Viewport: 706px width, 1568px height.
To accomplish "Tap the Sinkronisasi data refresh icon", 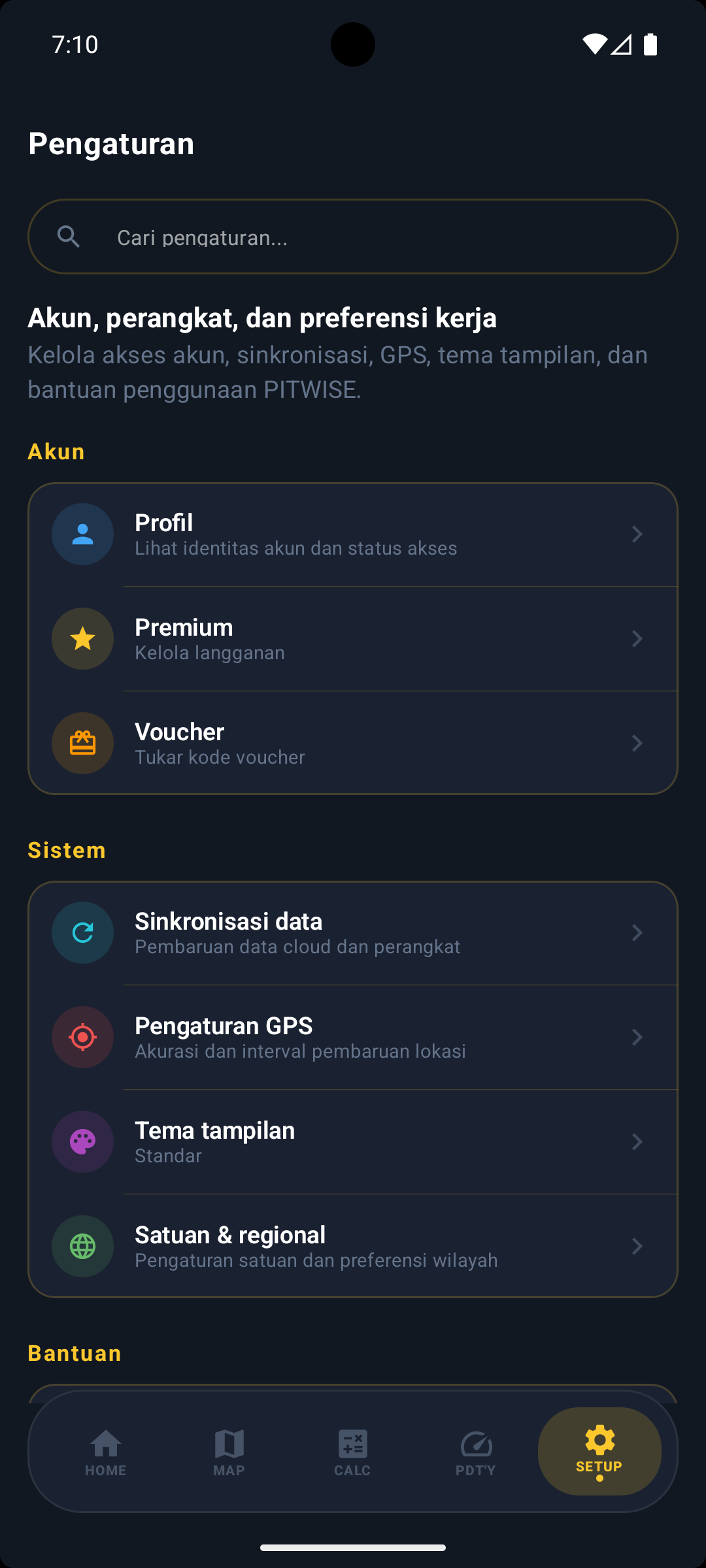I will (x=82, y=932).
